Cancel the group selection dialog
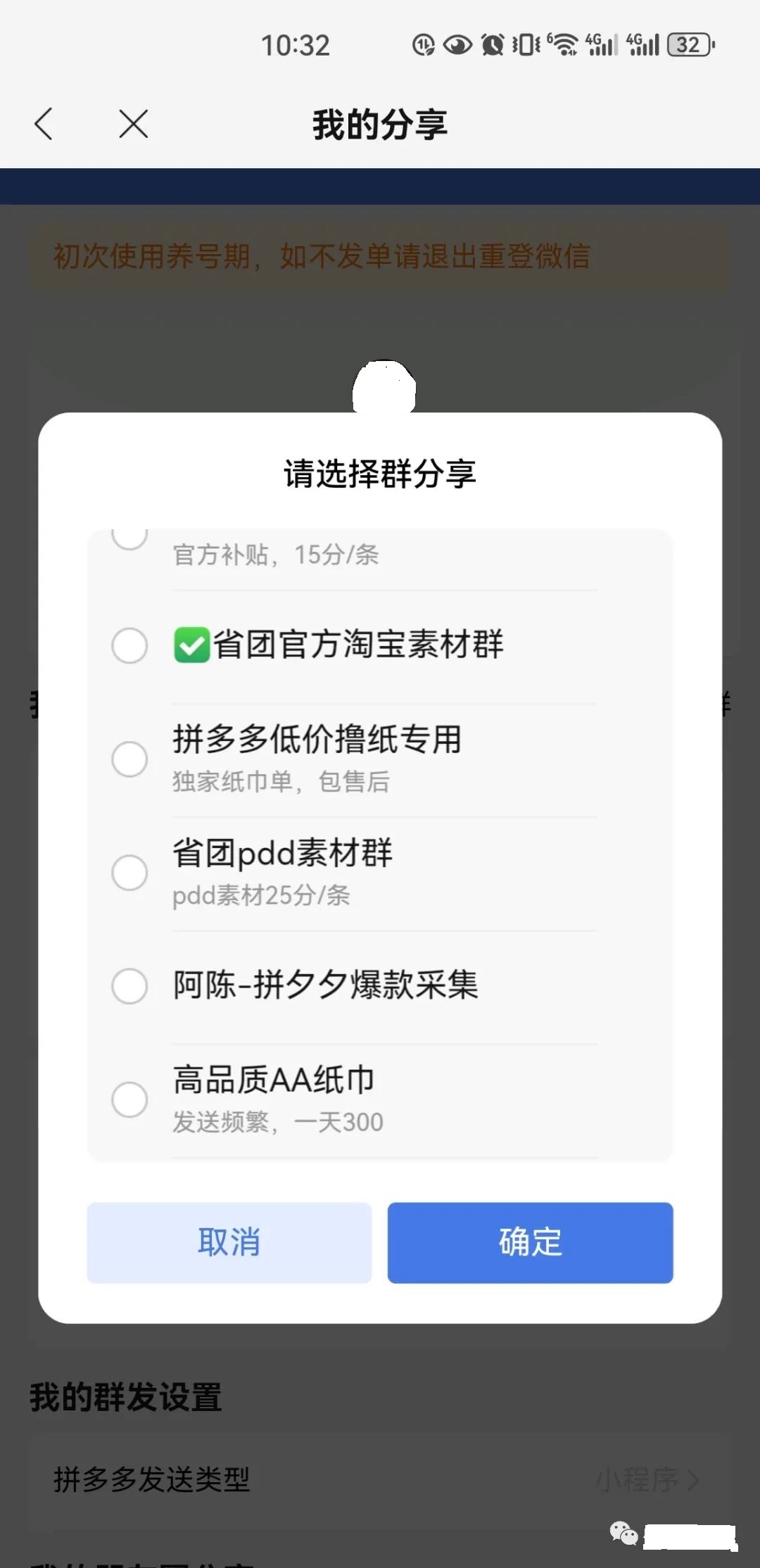The width and height of the screenshot is (760, 1568). [x=229, y=1242]
